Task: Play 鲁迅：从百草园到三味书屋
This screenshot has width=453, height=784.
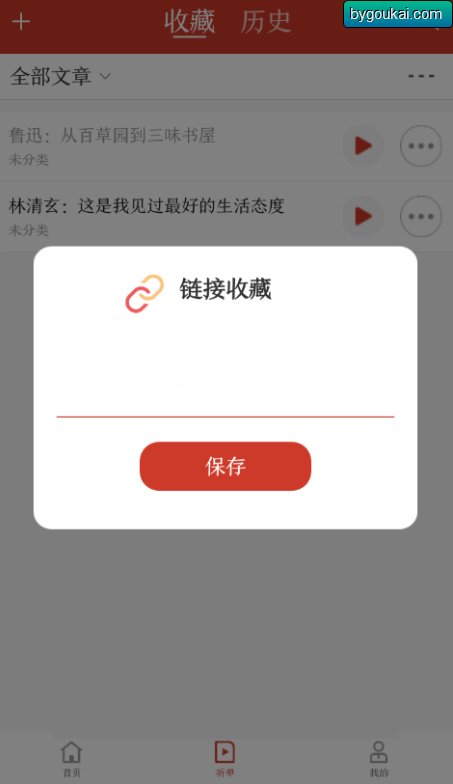Action: pos(362,146)
